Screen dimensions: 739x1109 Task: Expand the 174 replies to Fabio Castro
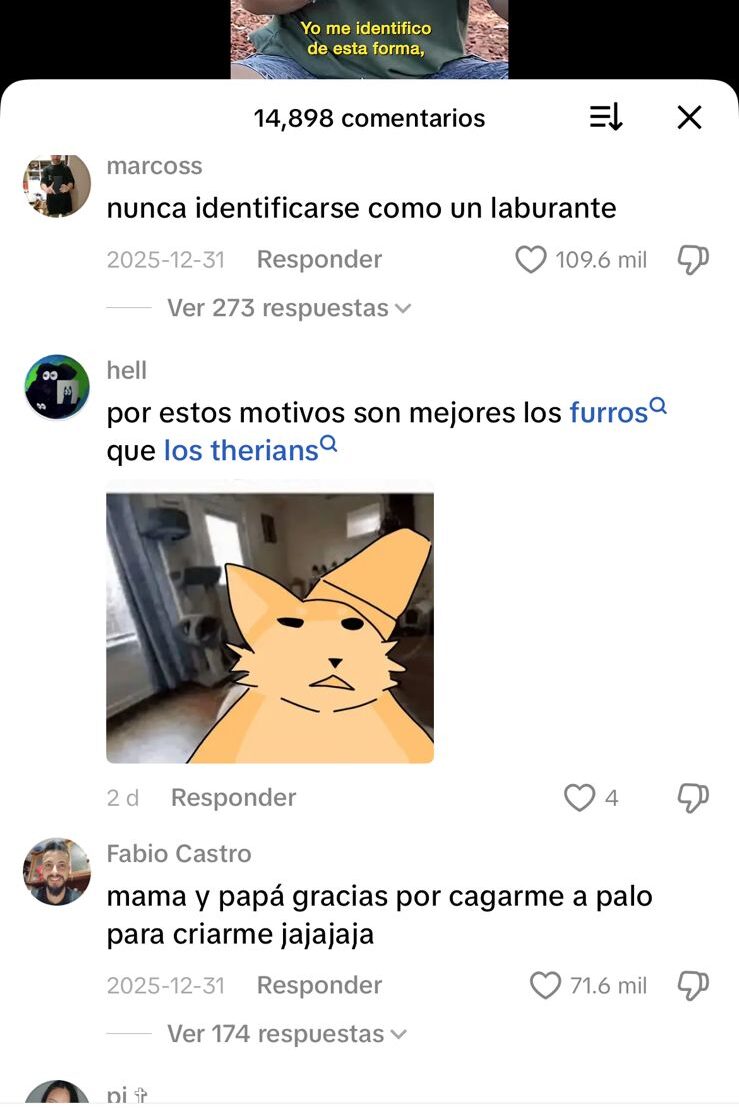point(288,1034)
